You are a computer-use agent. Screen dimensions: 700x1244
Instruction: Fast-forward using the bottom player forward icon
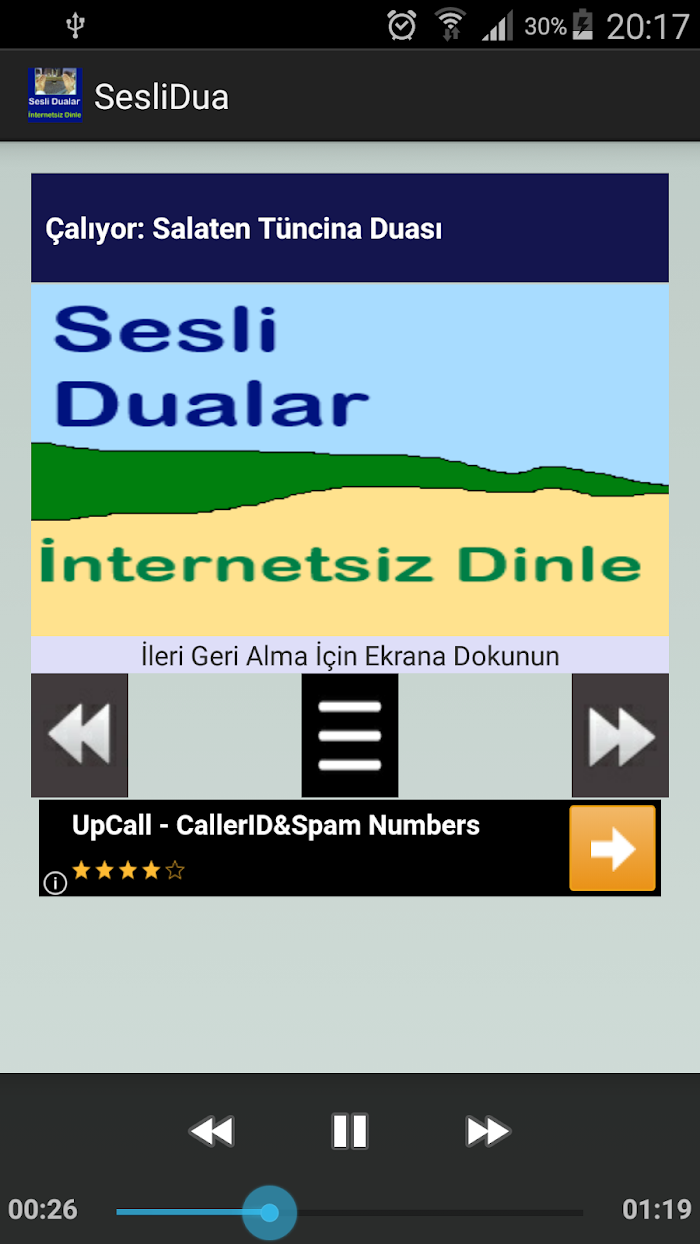(x=488, y=1131)
